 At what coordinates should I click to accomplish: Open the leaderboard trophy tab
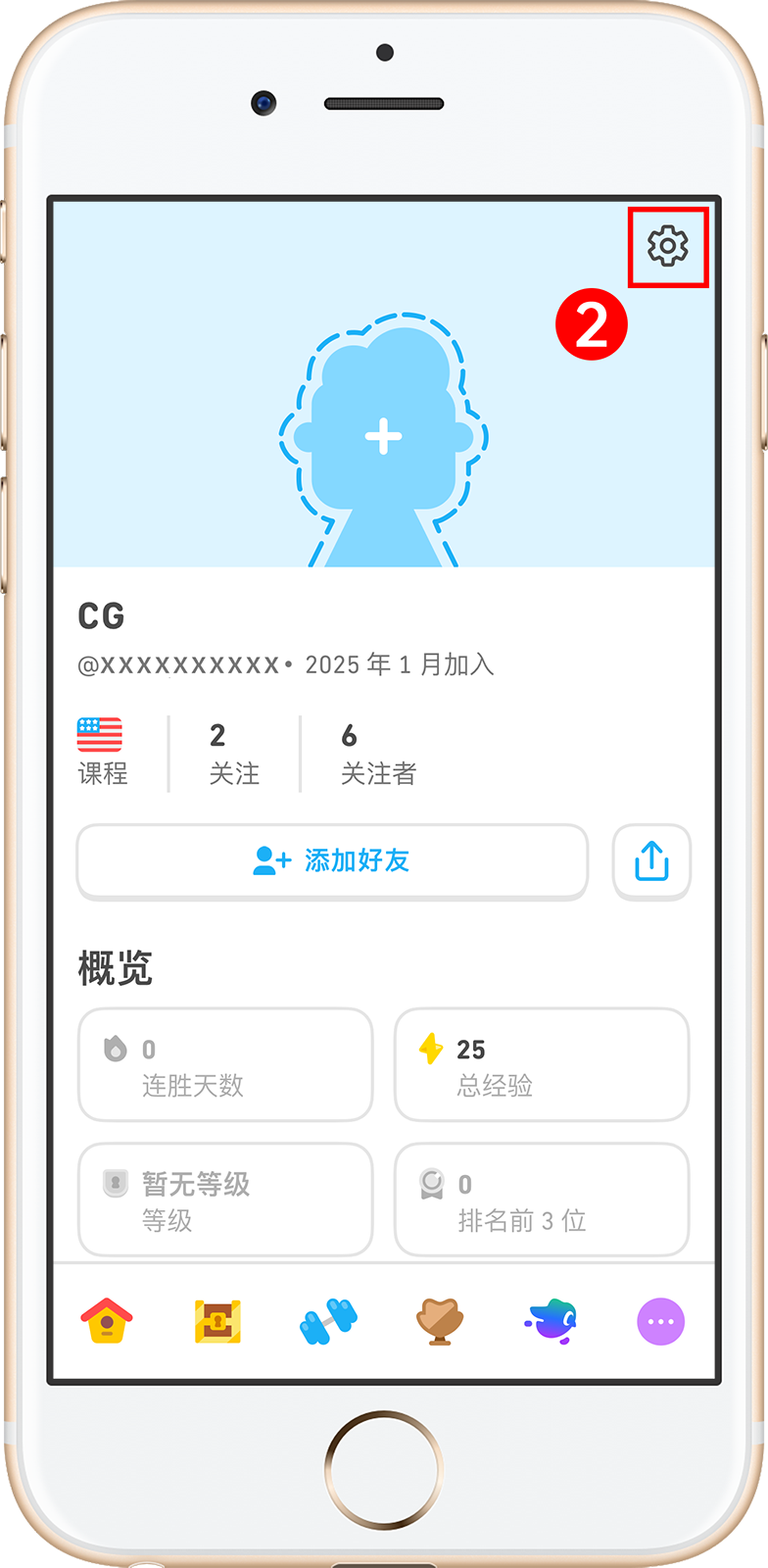[x=439, y=1321]
